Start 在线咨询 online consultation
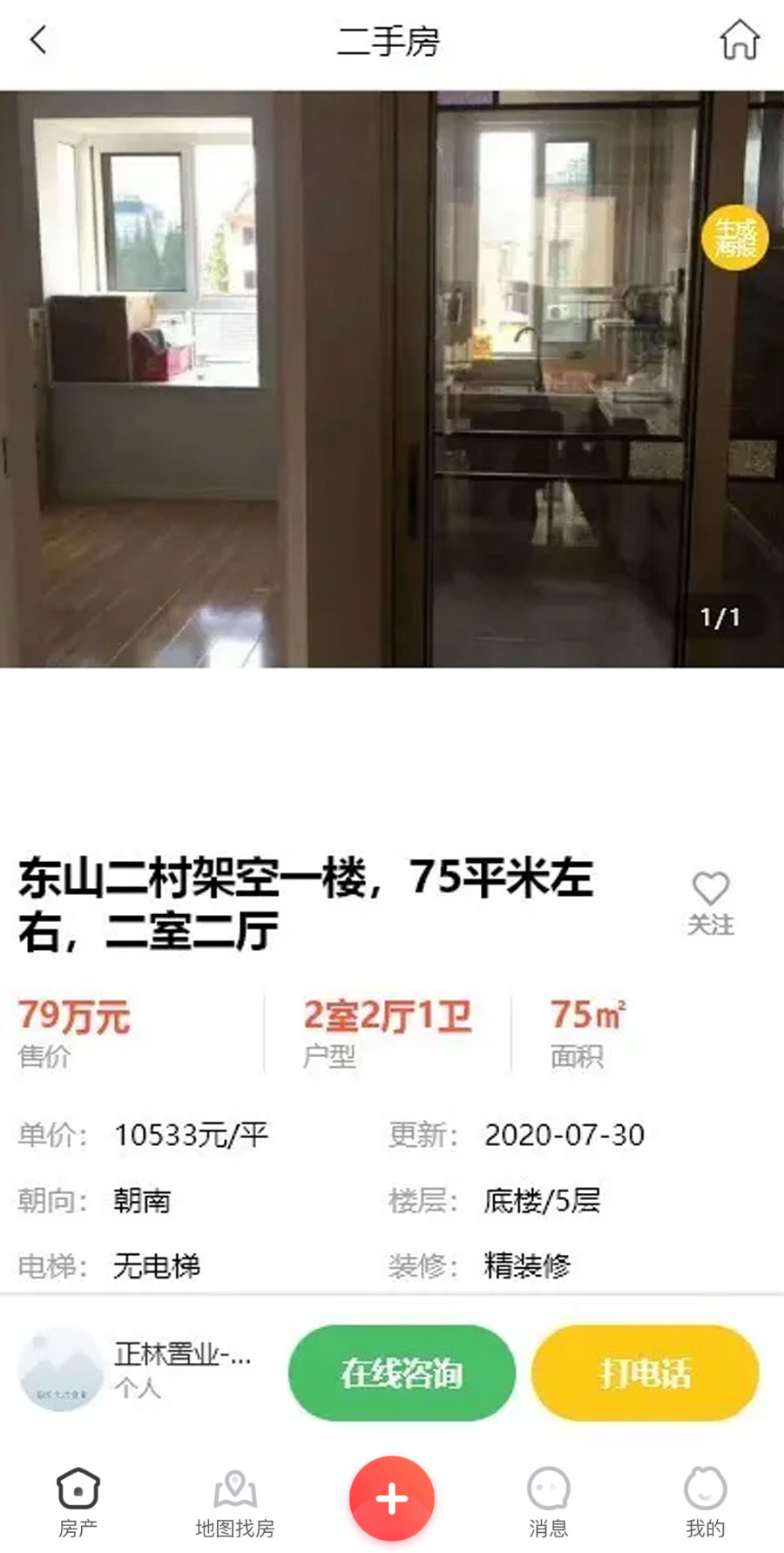The image size is (784, 1553). pos(402,1373)
